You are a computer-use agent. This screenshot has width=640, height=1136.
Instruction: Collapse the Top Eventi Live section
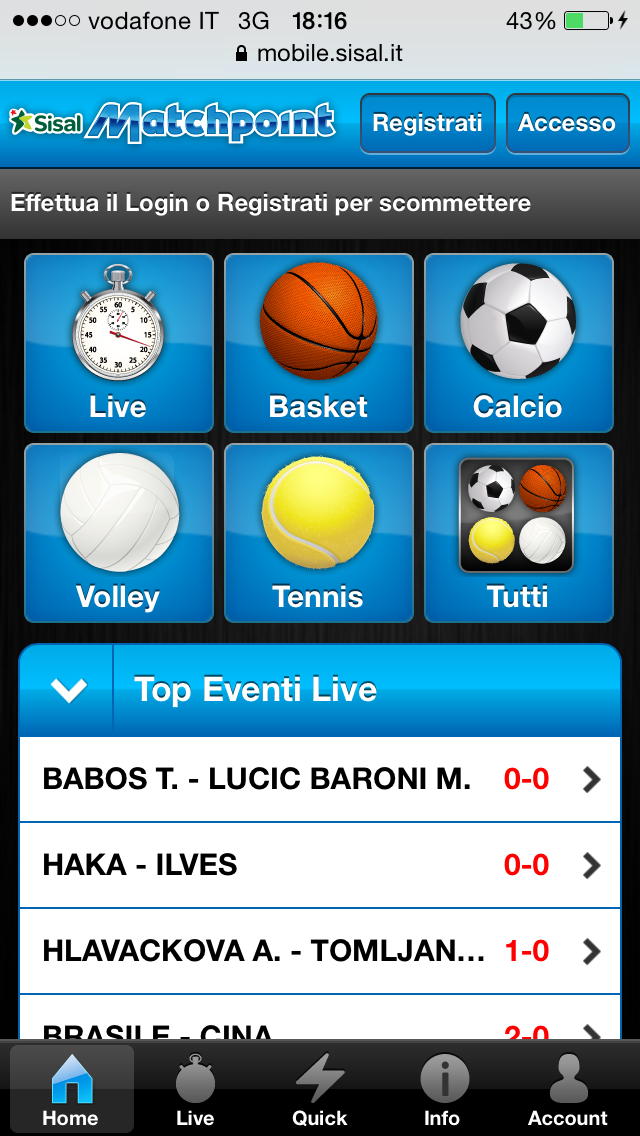tap(68, 690)
